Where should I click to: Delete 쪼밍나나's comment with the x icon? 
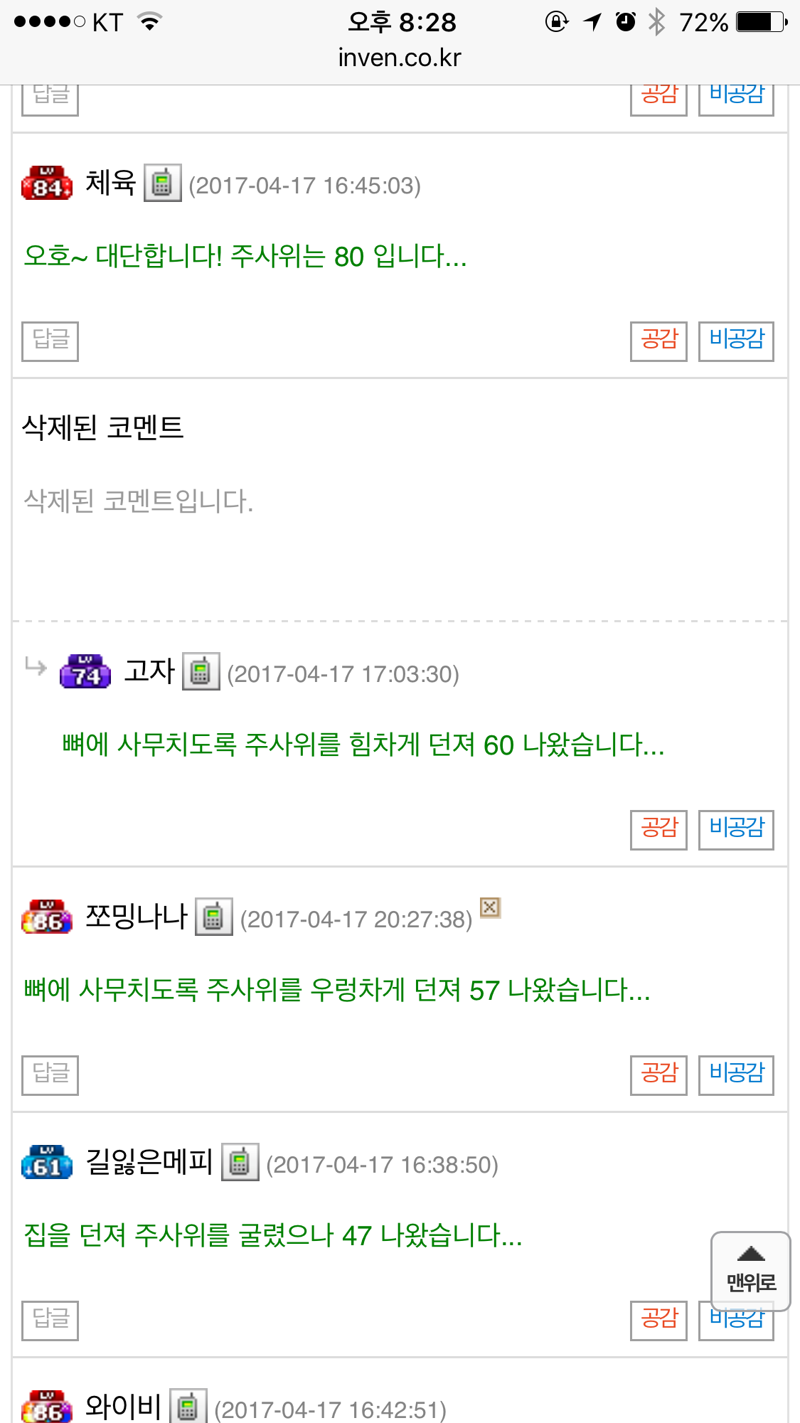click(490, 908)
